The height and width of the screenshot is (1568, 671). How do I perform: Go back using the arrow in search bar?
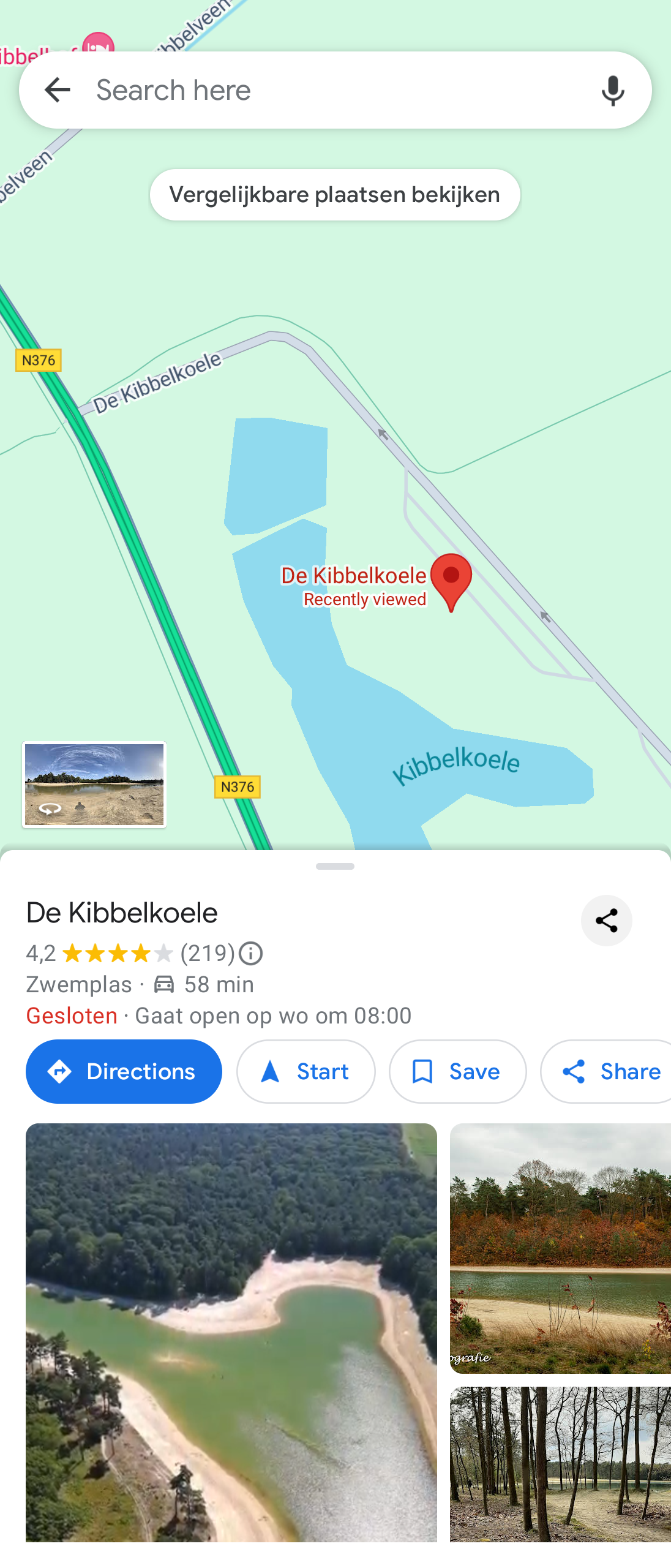pos(58,90)
